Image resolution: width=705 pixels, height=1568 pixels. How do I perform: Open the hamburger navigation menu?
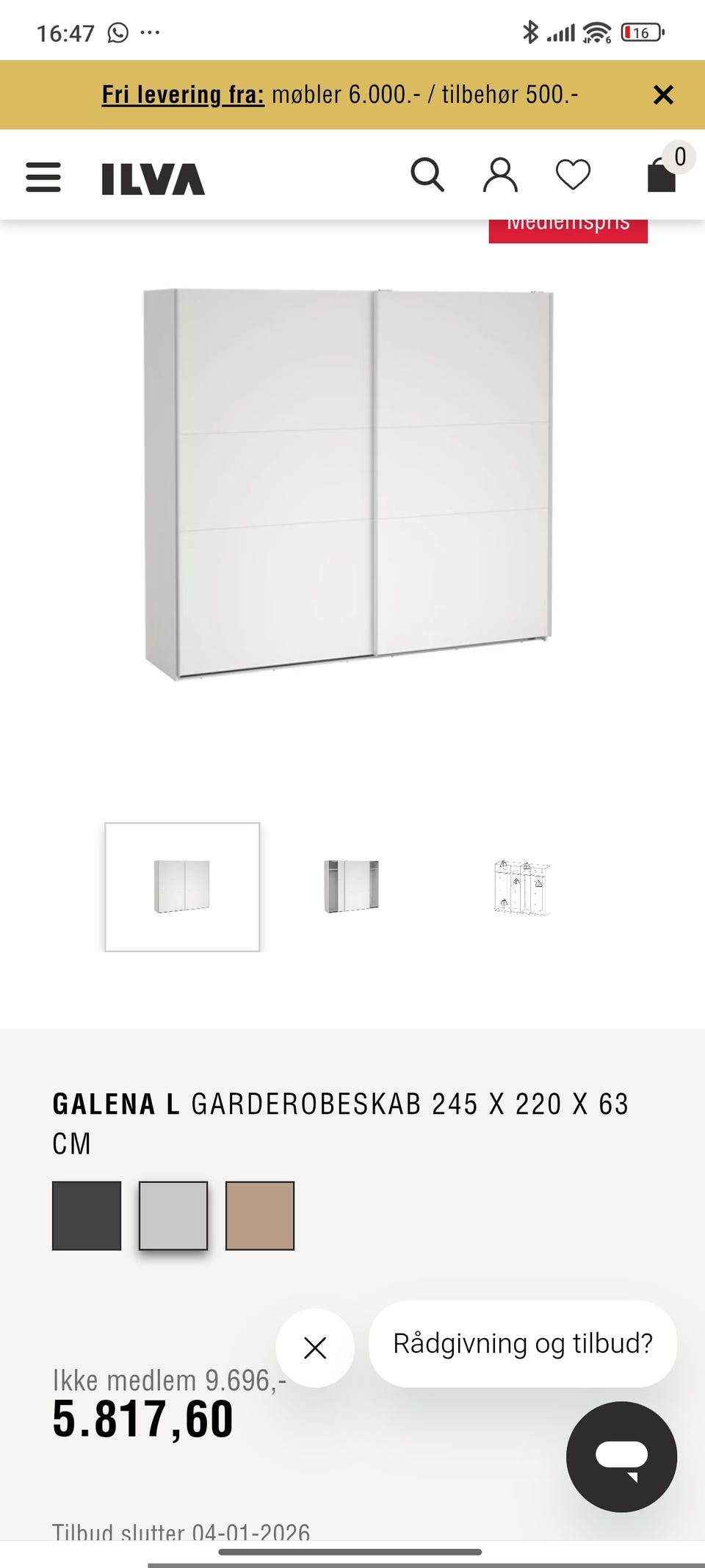[x=43, y=176]
